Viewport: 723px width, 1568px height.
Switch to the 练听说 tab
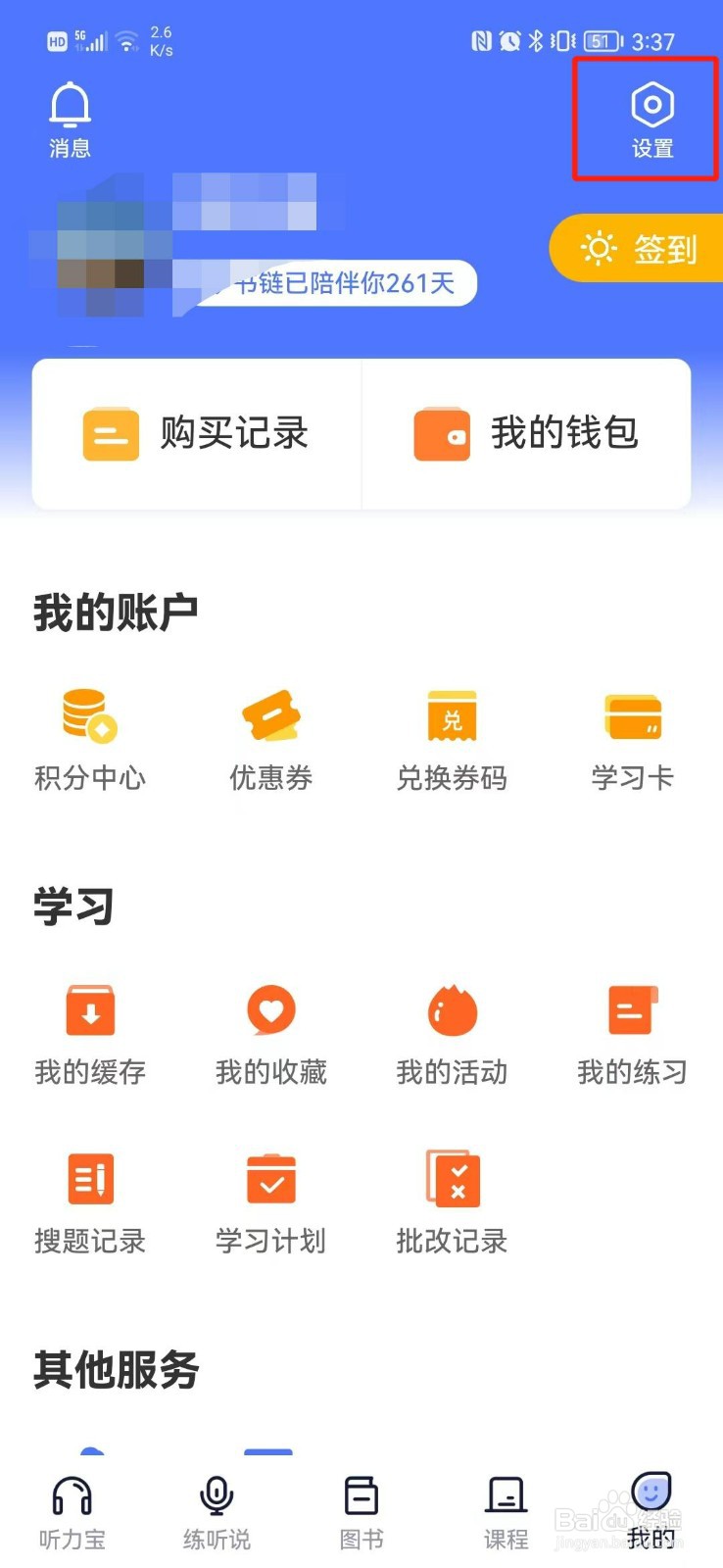tap(217, 1512)
